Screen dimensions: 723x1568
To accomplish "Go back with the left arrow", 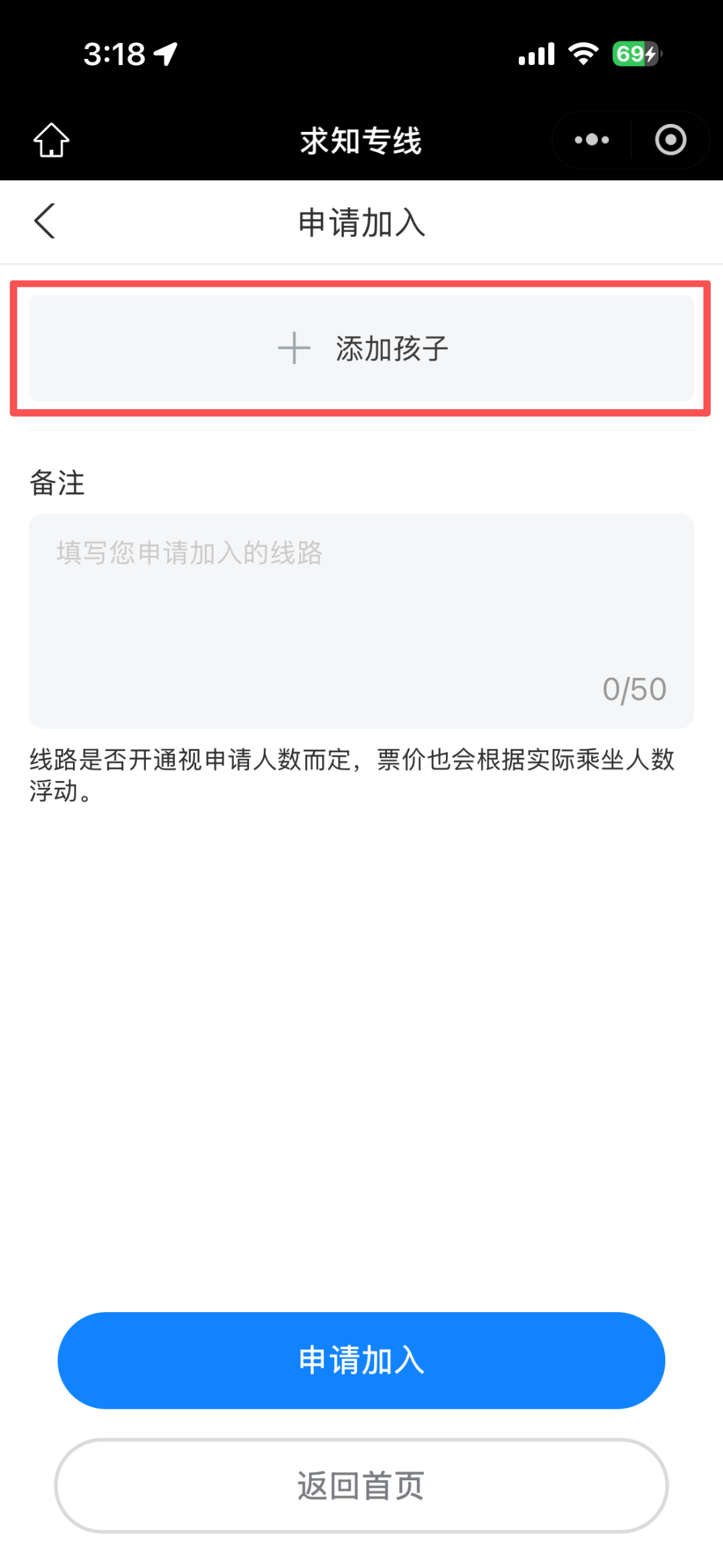I will pyautogui.click(x=44, y=221).
